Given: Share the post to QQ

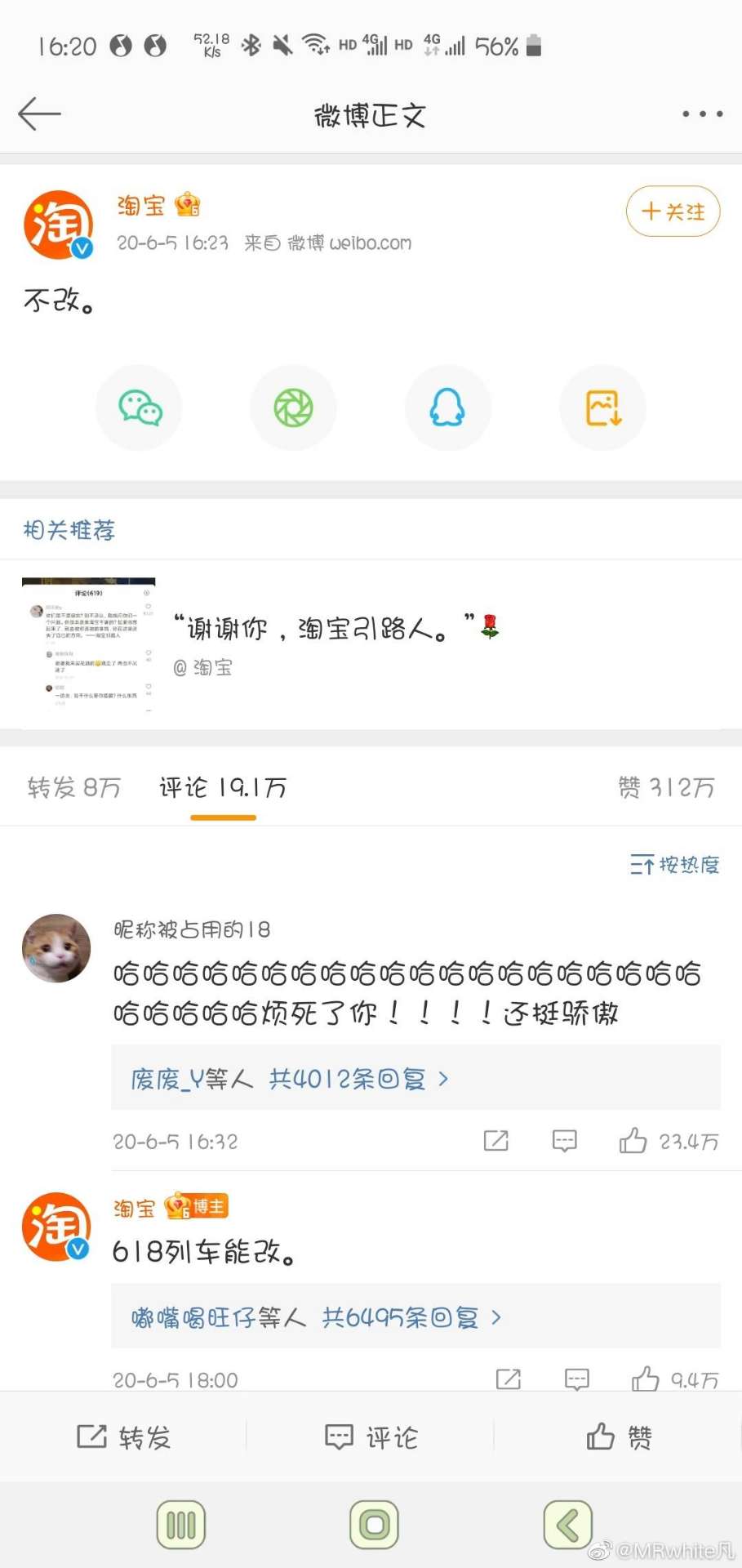Looking at the screenshot, I should pyautogui.click(x=448, y=408).
